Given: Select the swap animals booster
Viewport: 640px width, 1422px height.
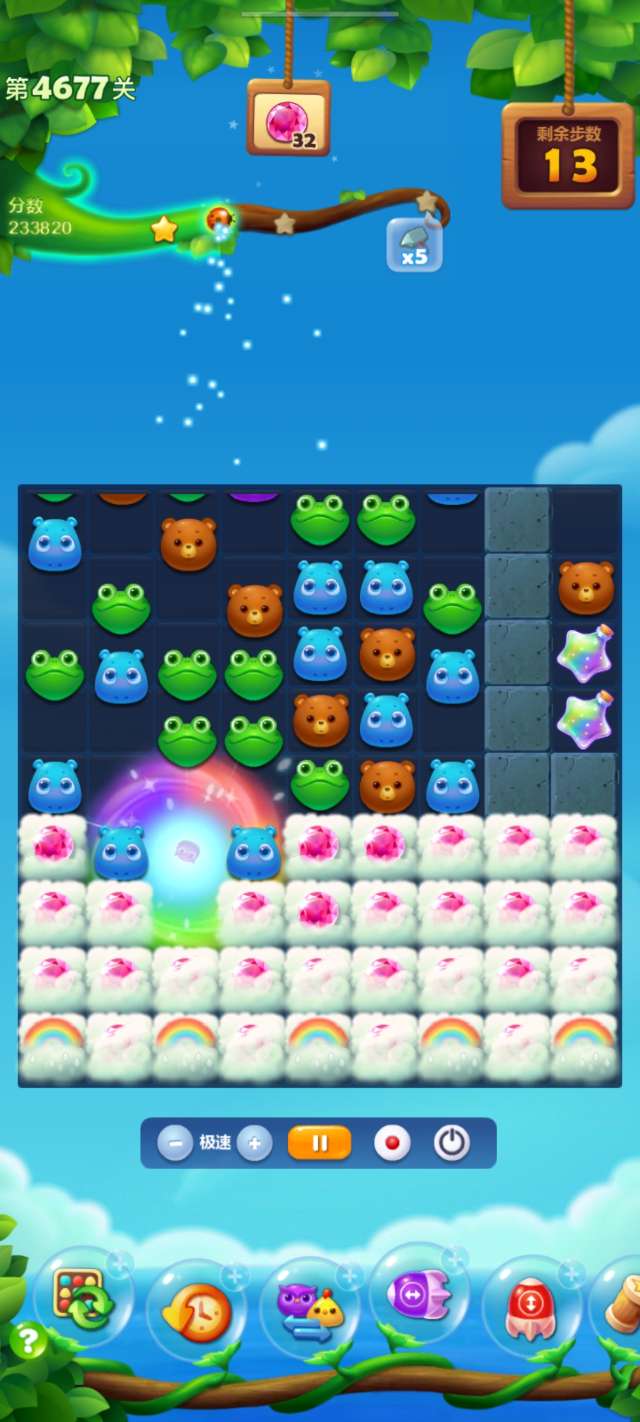Looking at the screenshot, I should coord(308,1307).
